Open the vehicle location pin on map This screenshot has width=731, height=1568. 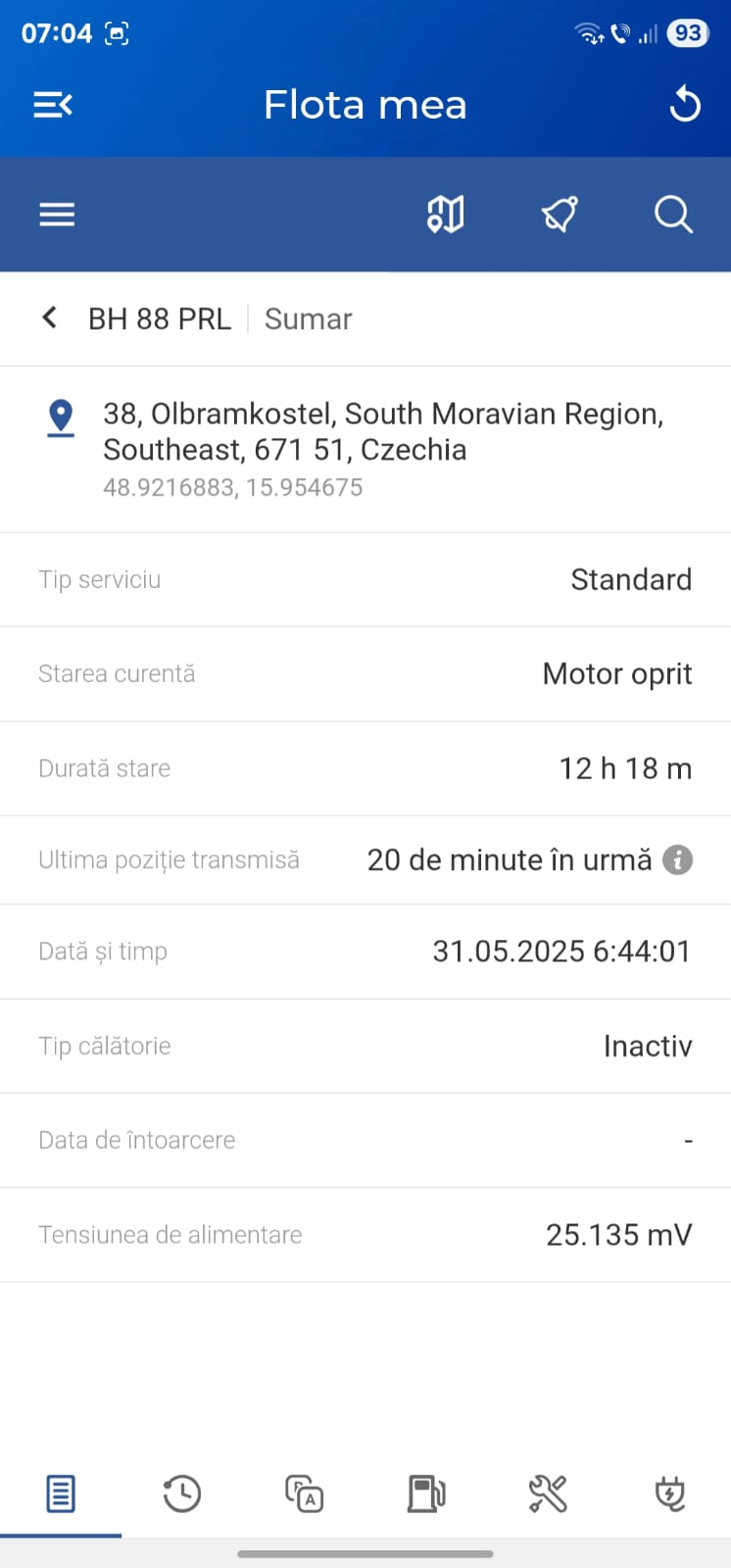pos(61,417)
